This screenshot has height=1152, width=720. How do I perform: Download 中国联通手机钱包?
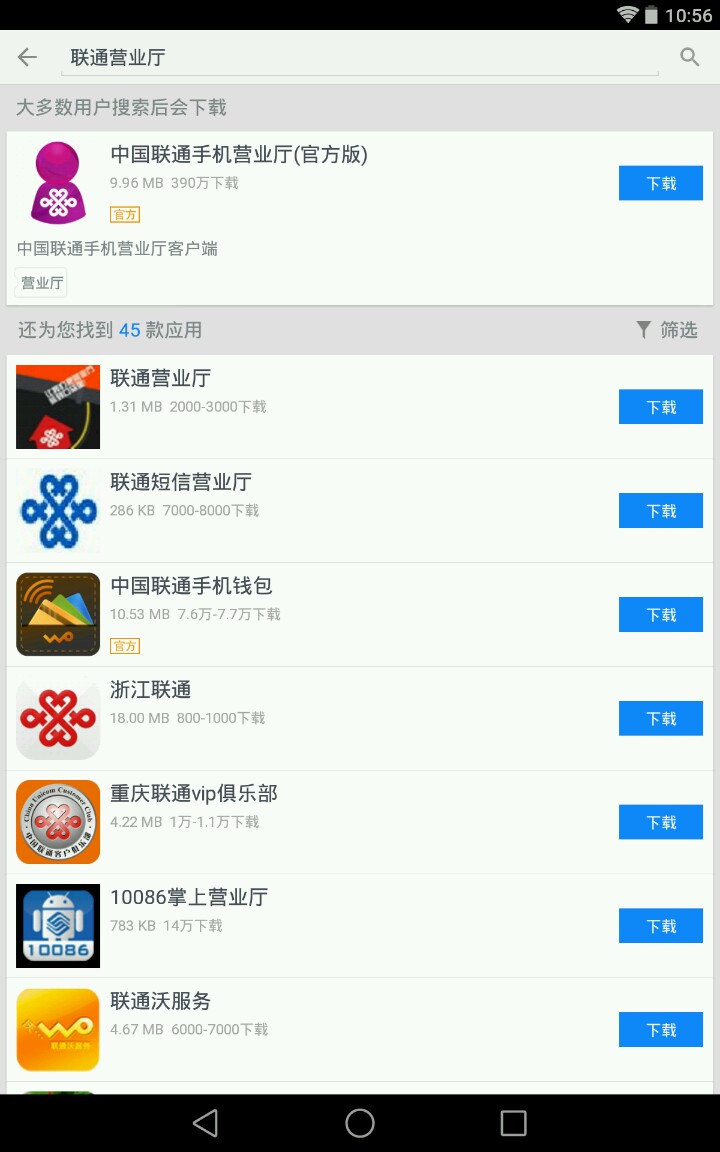pyautogui.click(x=660, y=615)
